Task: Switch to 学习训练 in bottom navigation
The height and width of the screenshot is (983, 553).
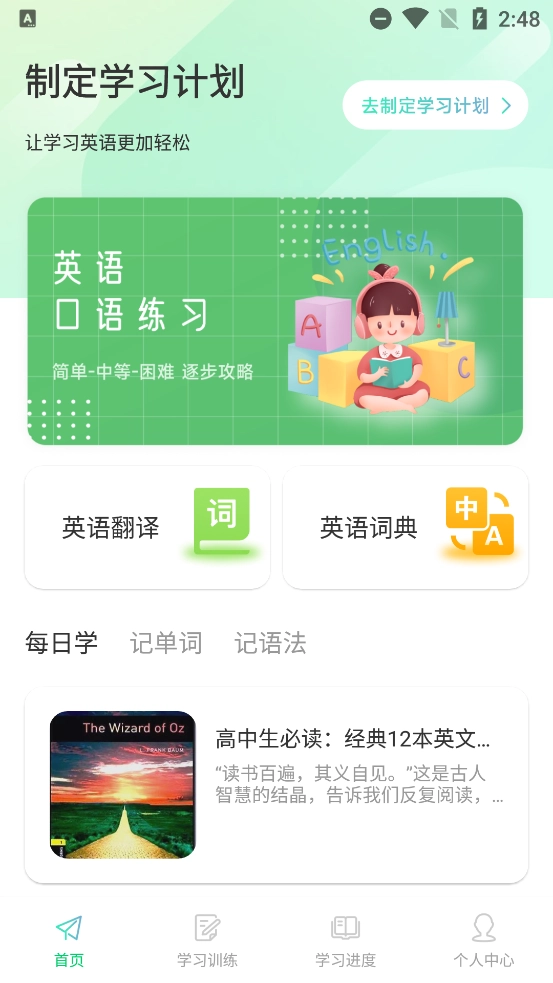Action: pyautogui.click(x=208, y=941)
